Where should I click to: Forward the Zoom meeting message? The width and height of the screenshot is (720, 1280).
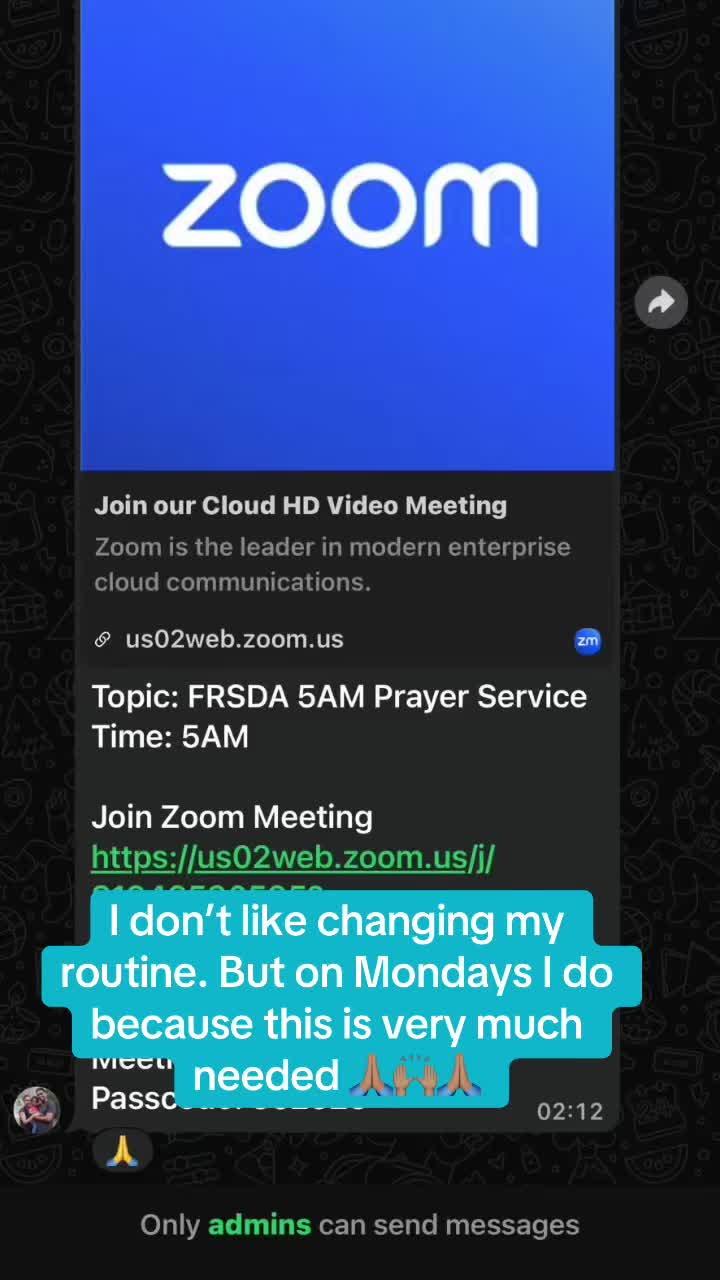point(661,302)
